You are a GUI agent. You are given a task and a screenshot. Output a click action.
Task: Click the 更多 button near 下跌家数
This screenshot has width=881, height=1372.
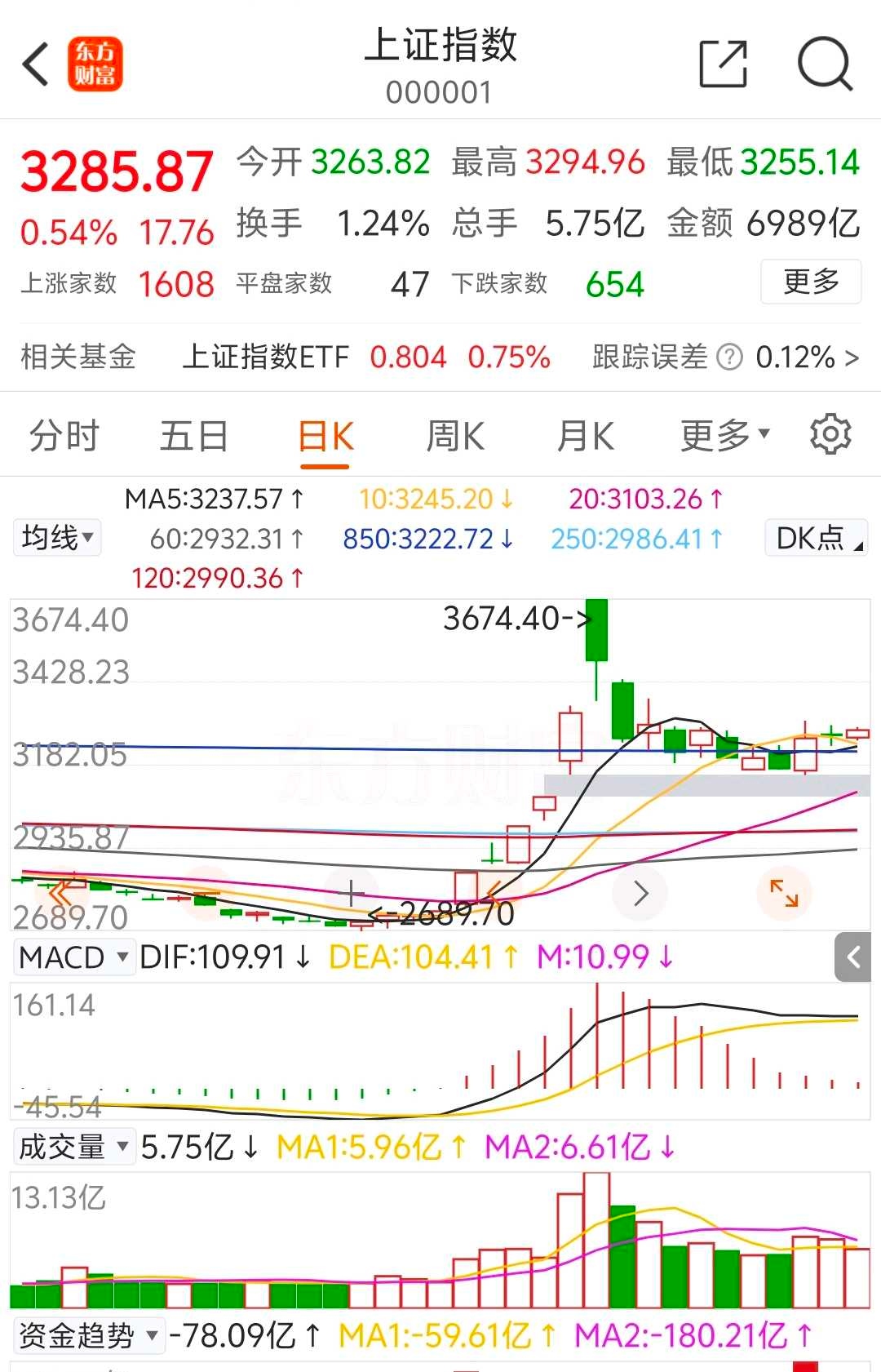point(810,282)
